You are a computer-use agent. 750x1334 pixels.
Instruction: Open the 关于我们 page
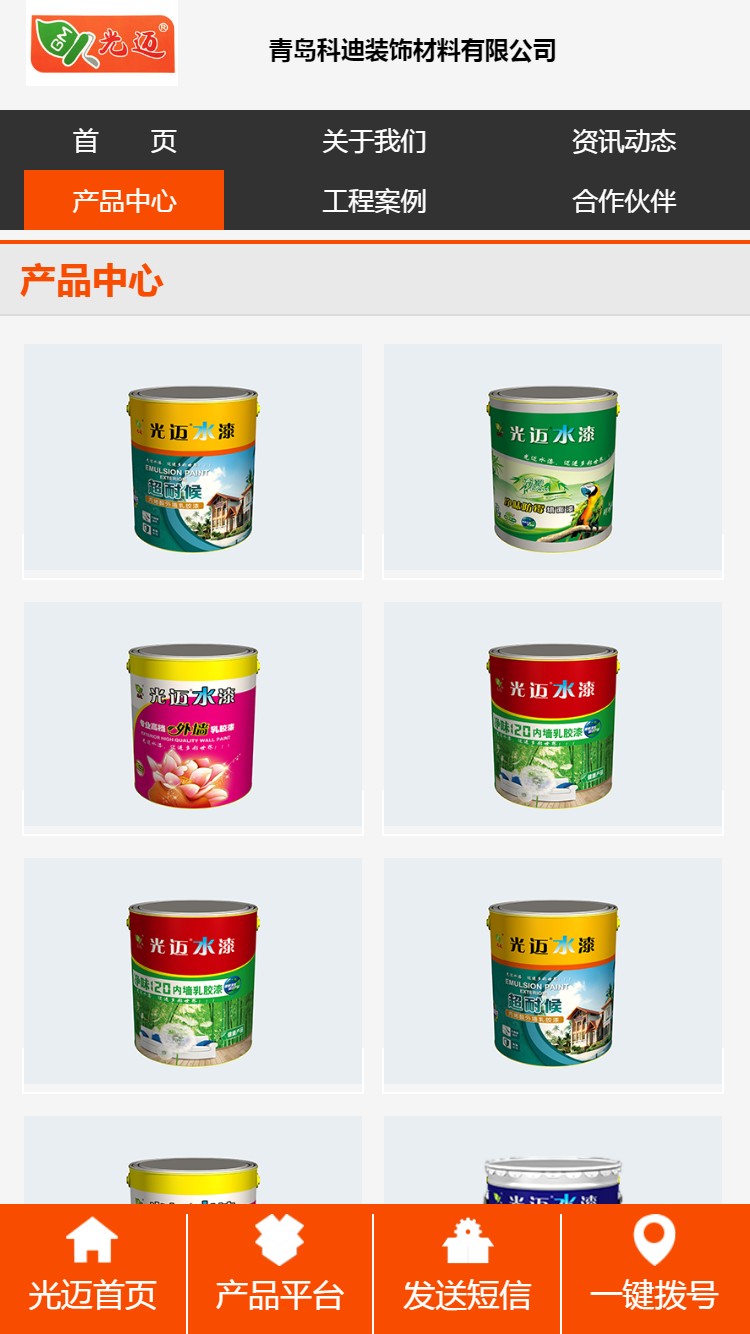375,141
